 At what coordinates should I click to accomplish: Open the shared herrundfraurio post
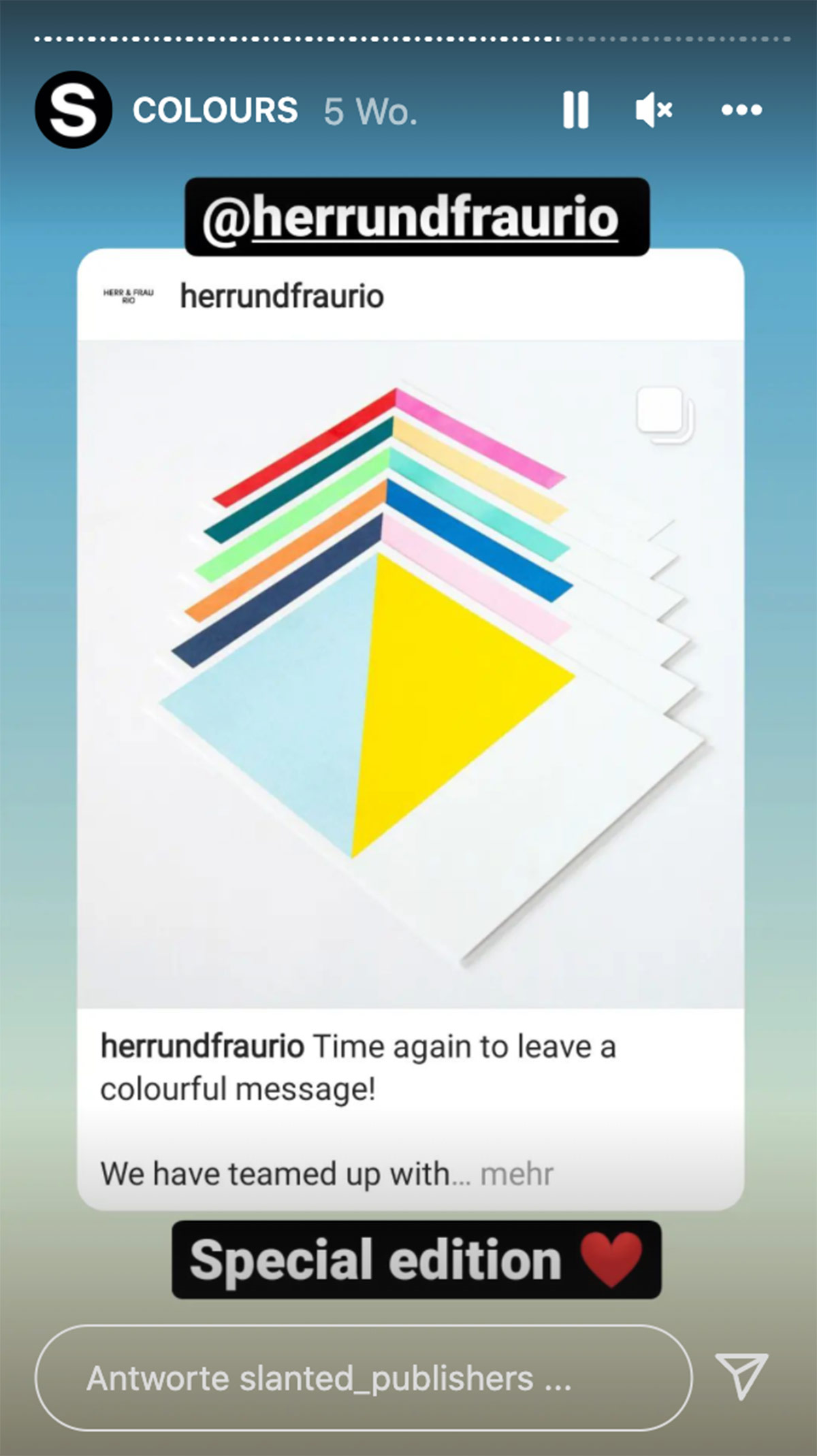(411, 674)
